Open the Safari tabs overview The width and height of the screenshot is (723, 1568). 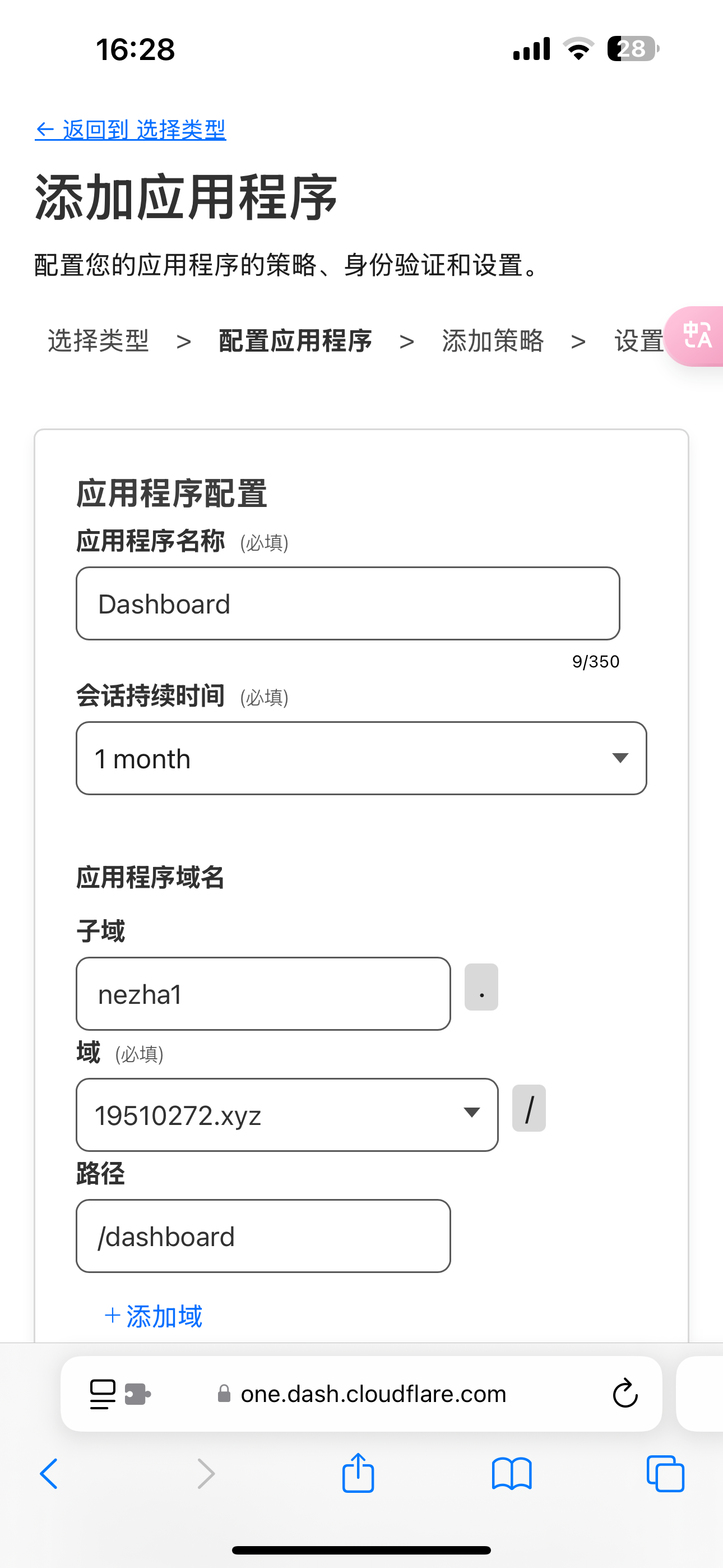tap(665, 1474)
